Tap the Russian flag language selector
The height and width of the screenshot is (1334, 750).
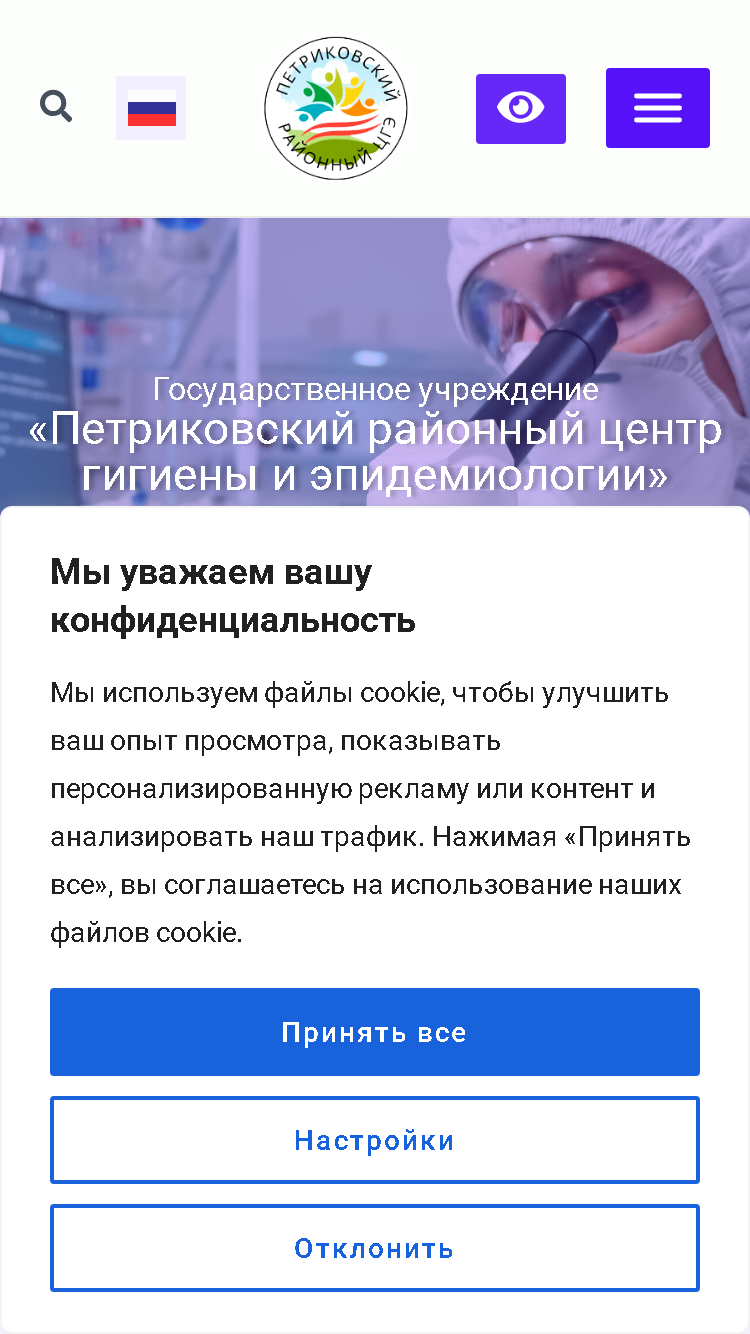[x=151, y=108]
